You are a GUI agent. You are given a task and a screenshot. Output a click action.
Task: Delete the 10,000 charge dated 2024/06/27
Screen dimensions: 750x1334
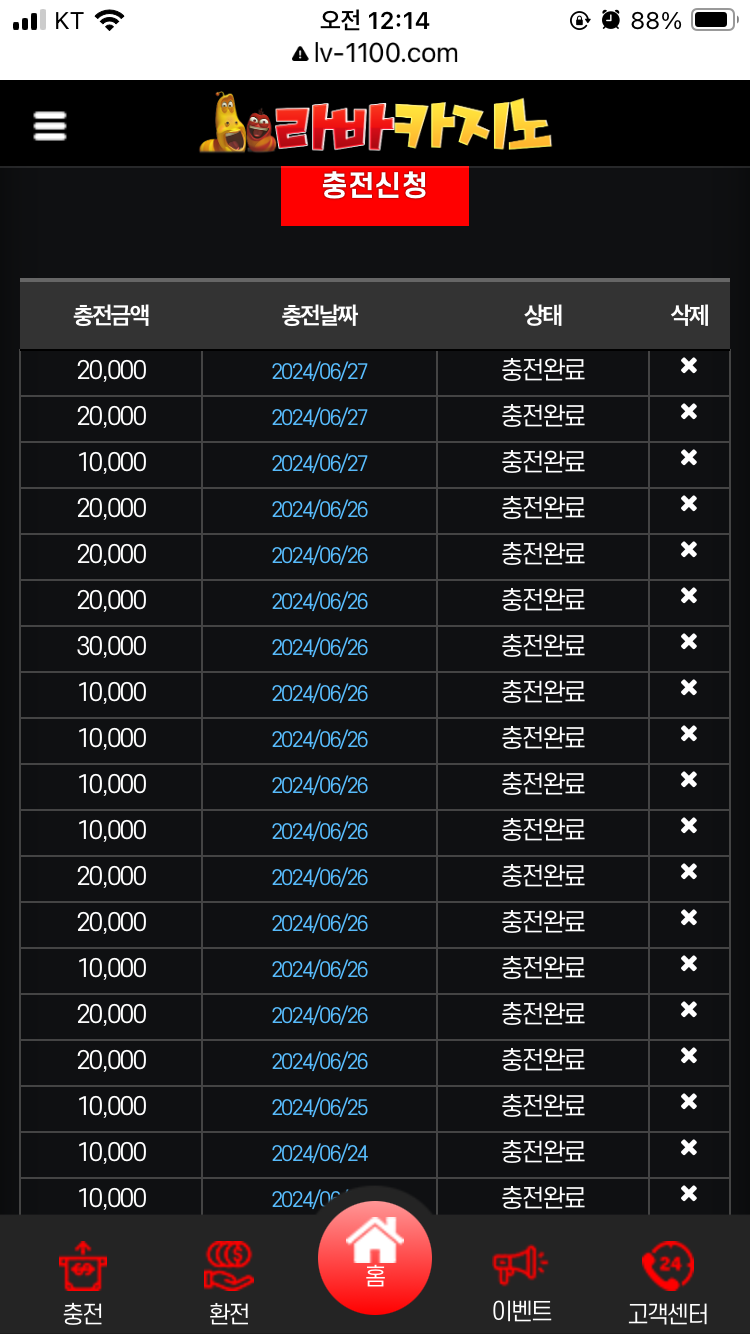click(689, 458)
